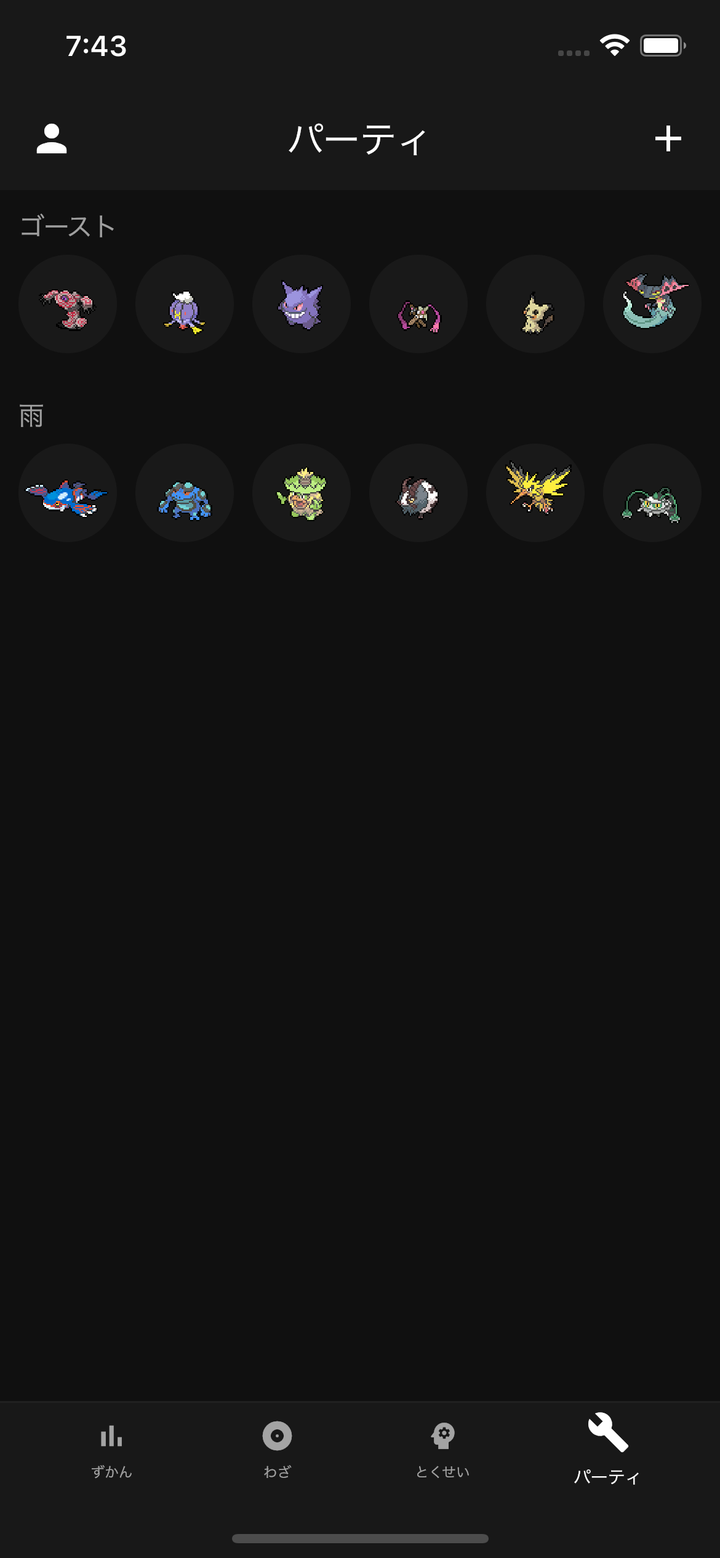The width and height of the screenshot is (720, 1558).
Task: Switch to the ずかん tab
Action: coord(111,1450)
